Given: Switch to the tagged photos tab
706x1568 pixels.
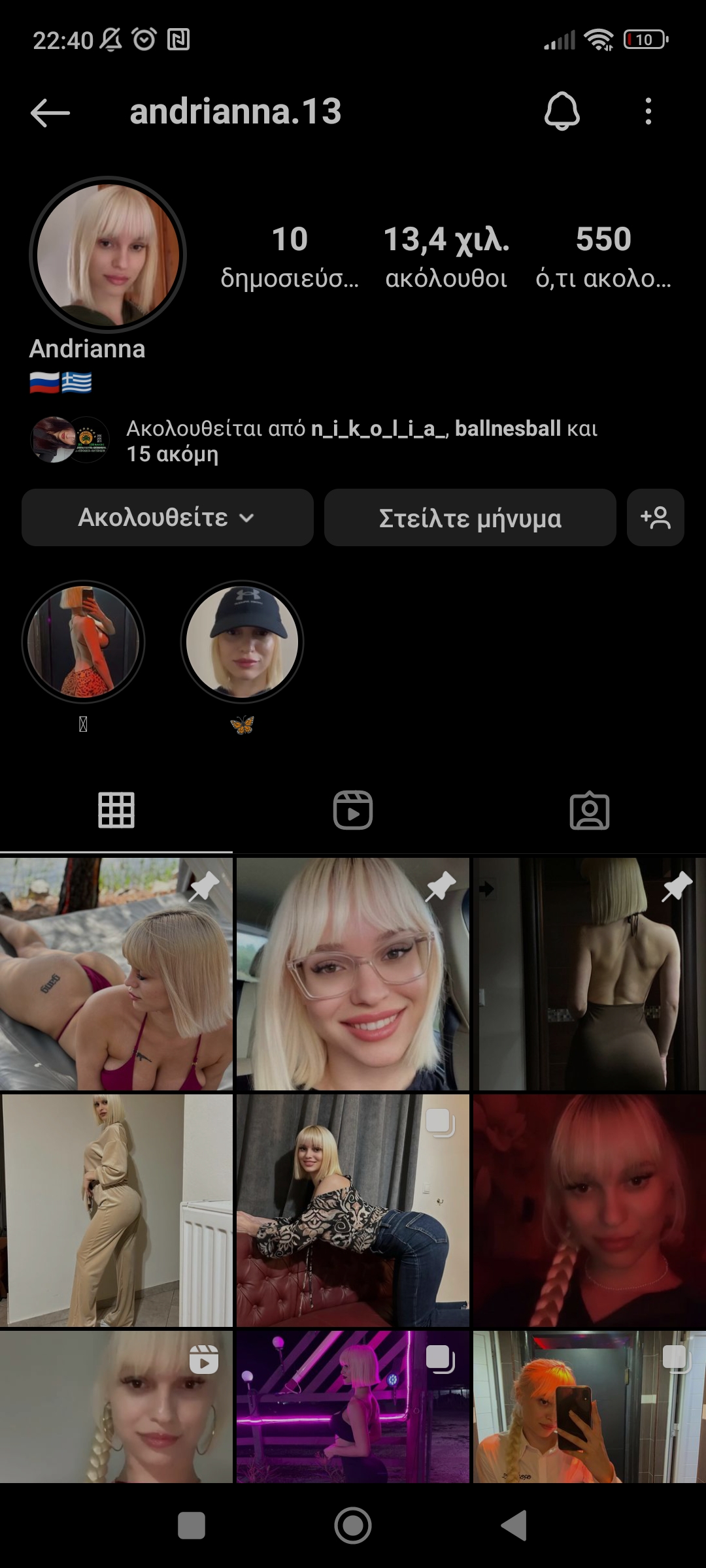Looking at the screenshot, I should [x=589, y=810].
